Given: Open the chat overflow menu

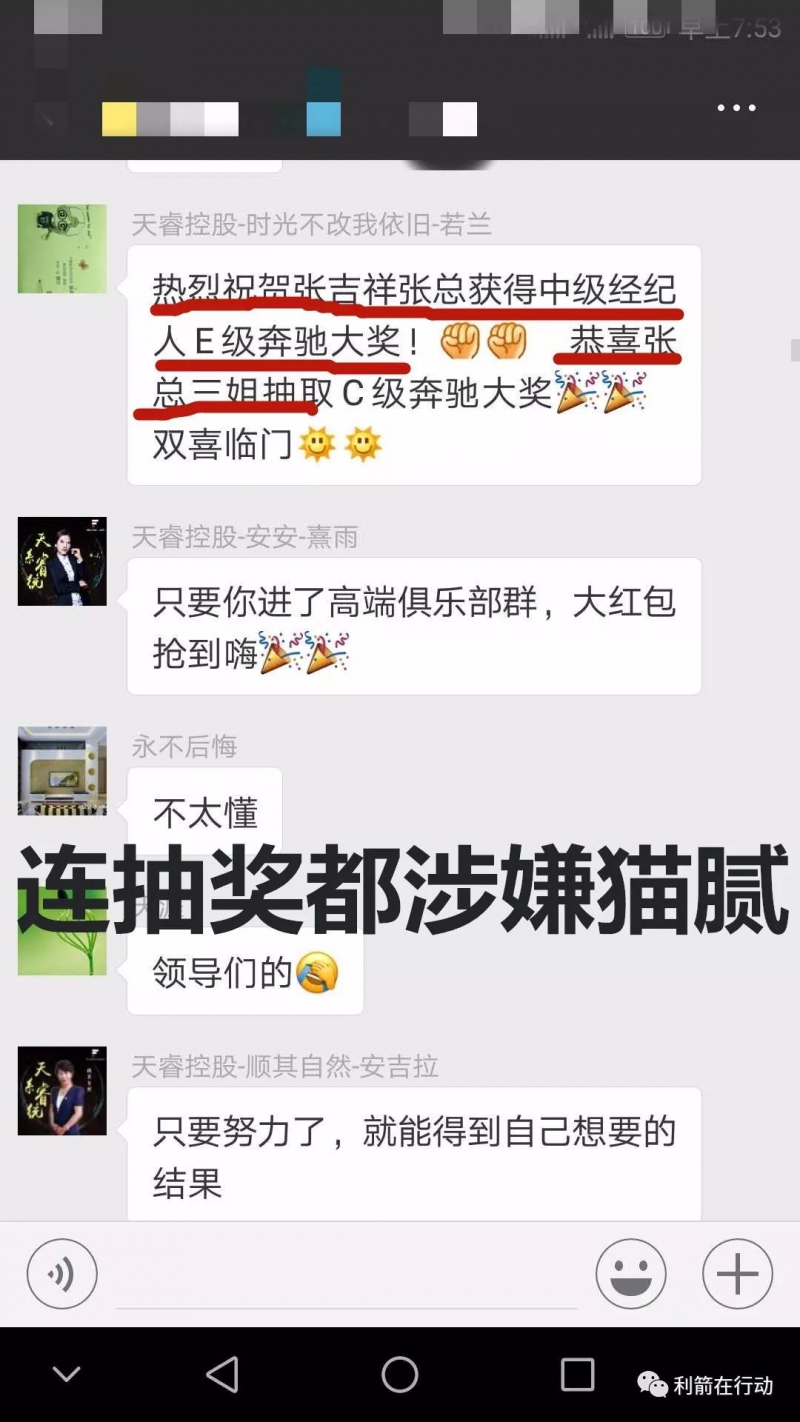Looking at the screenshot, I should pos(736,108).
